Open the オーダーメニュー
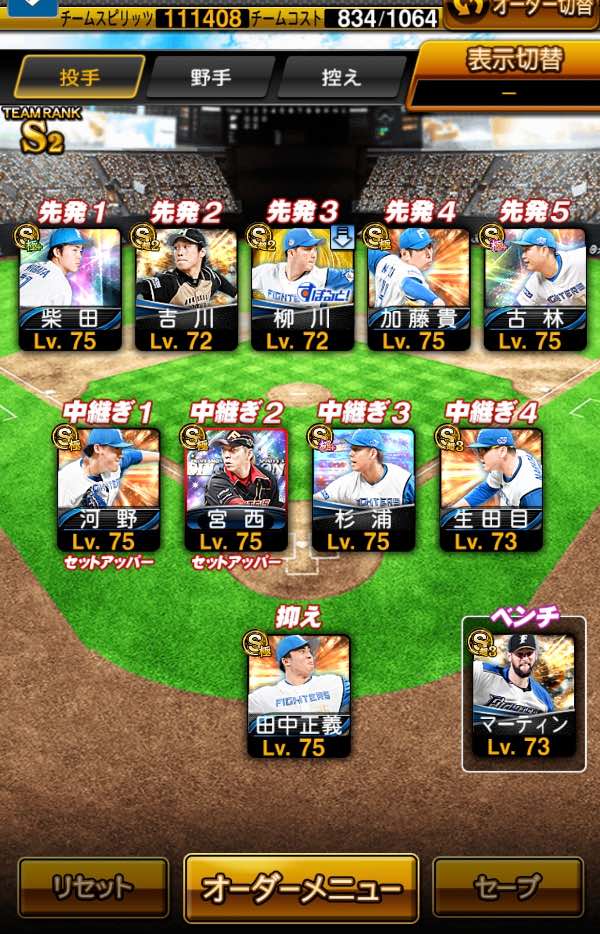Viewport: 600px width, 934px height. point(301,887)
